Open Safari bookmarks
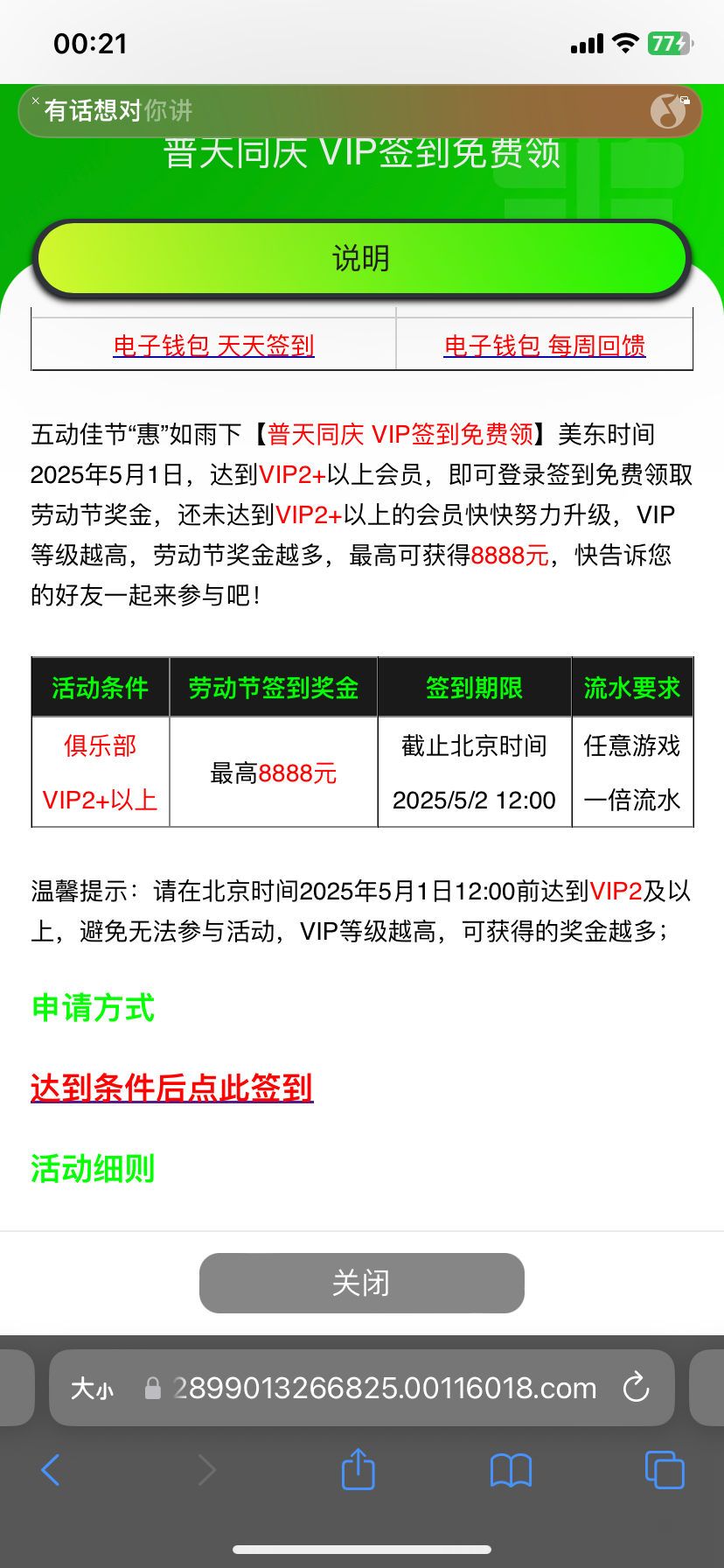This screenshot has height=1568, width=724. 511,1470
